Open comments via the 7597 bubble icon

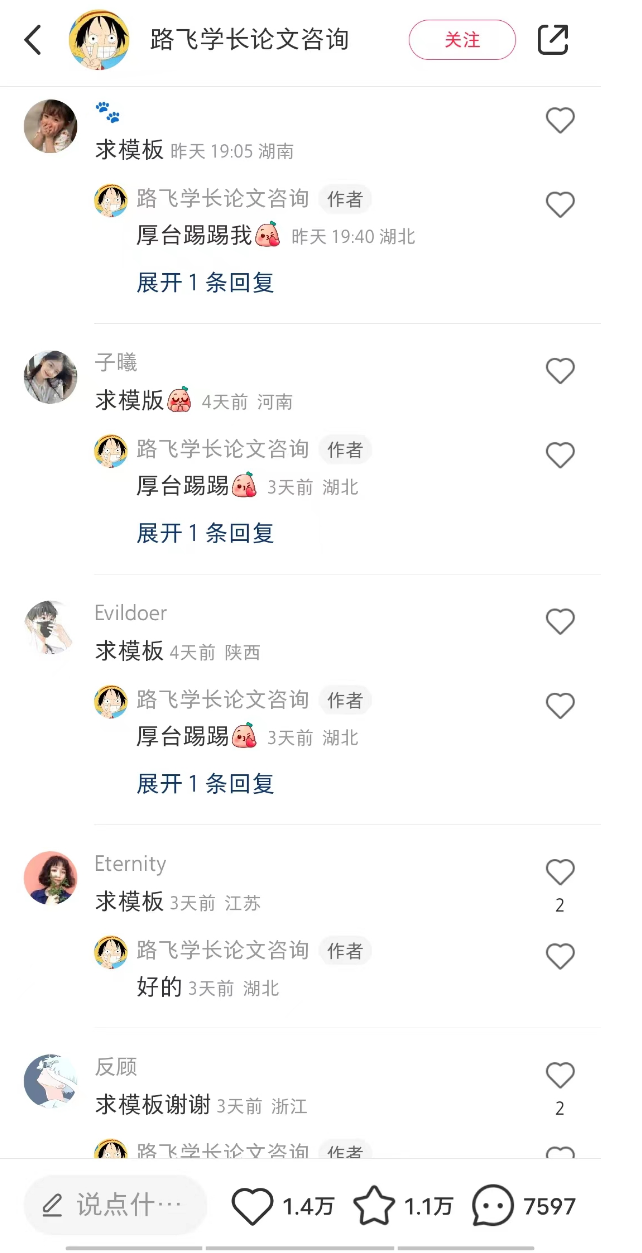492,1206
